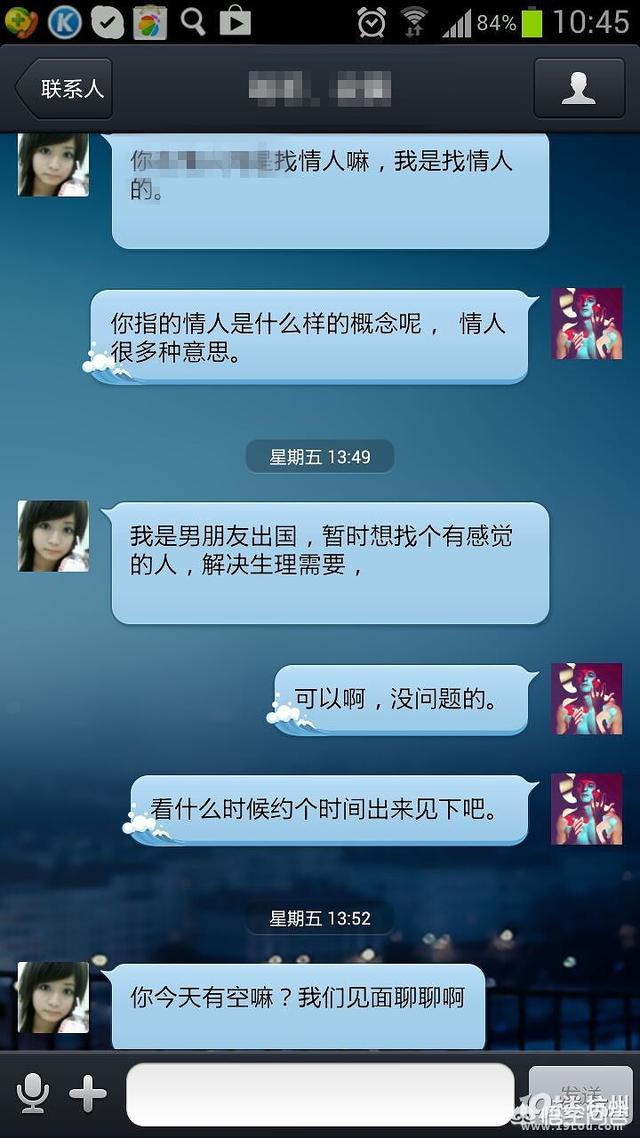
Task: Tap my avatar next to 看什么时候约个时间 message
Action: (x=587, y=808)
